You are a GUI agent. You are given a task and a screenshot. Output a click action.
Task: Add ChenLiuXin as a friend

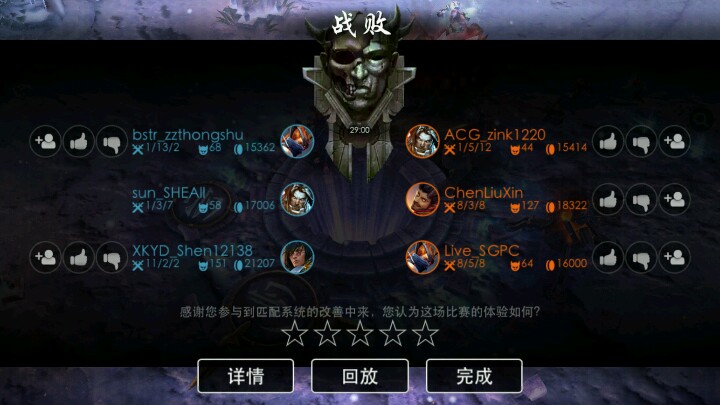(674, 200)
